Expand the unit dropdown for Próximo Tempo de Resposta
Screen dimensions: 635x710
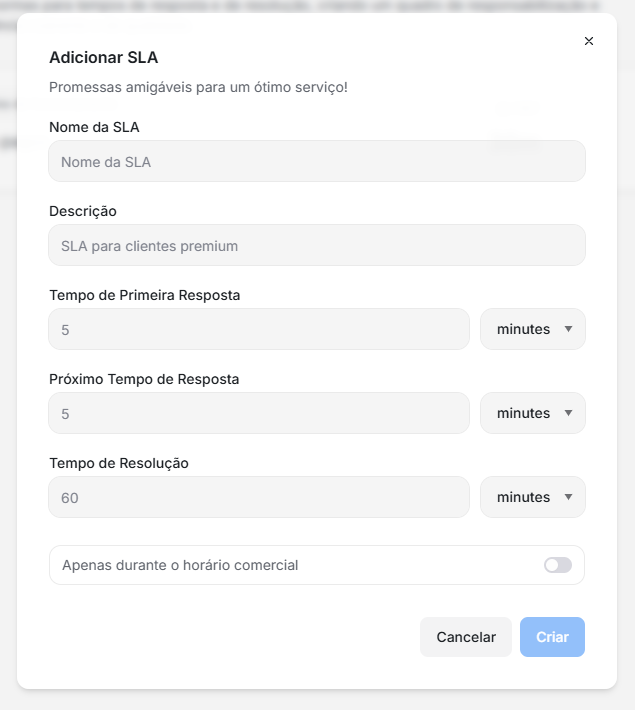(x=533, y=413)
